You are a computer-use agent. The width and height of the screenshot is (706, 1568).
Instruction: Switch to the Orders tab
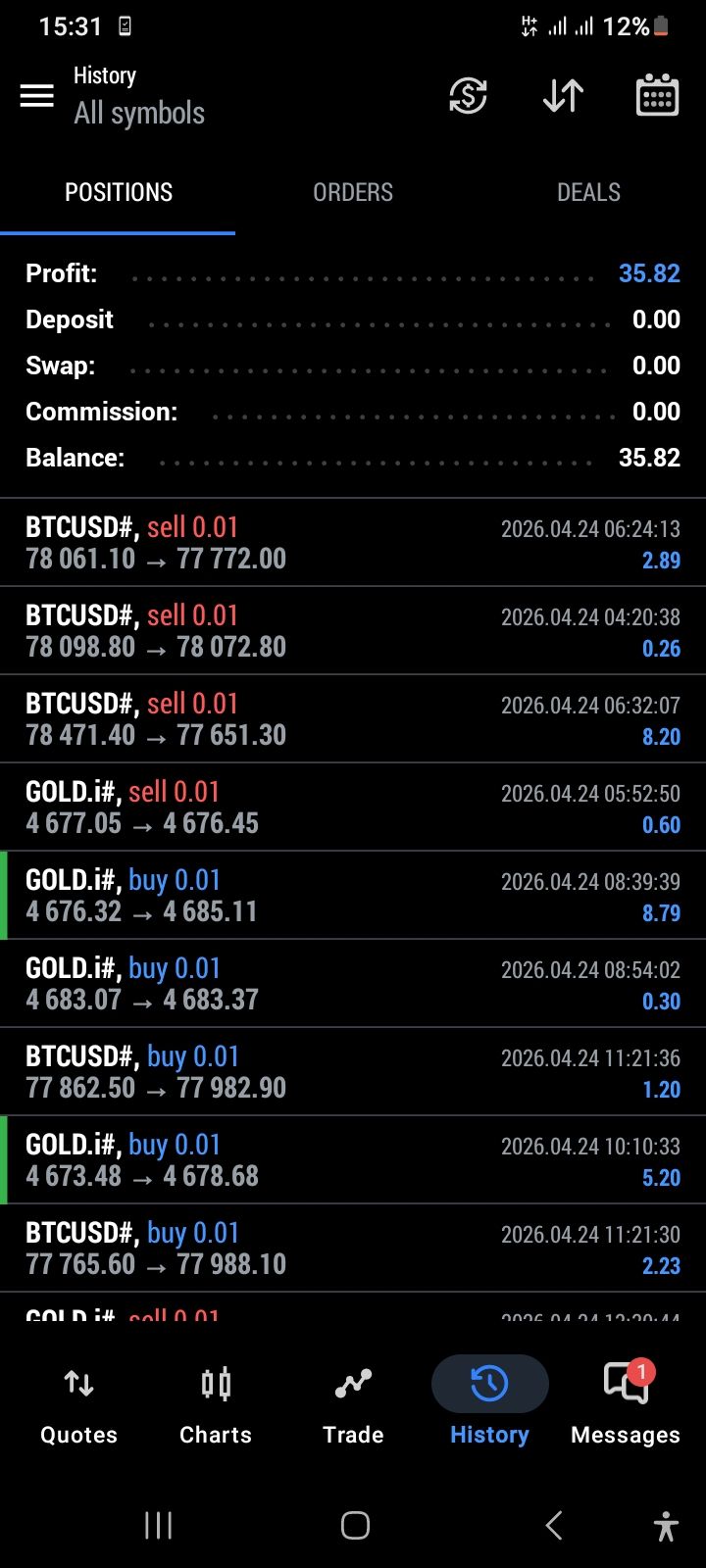point(353,192)
